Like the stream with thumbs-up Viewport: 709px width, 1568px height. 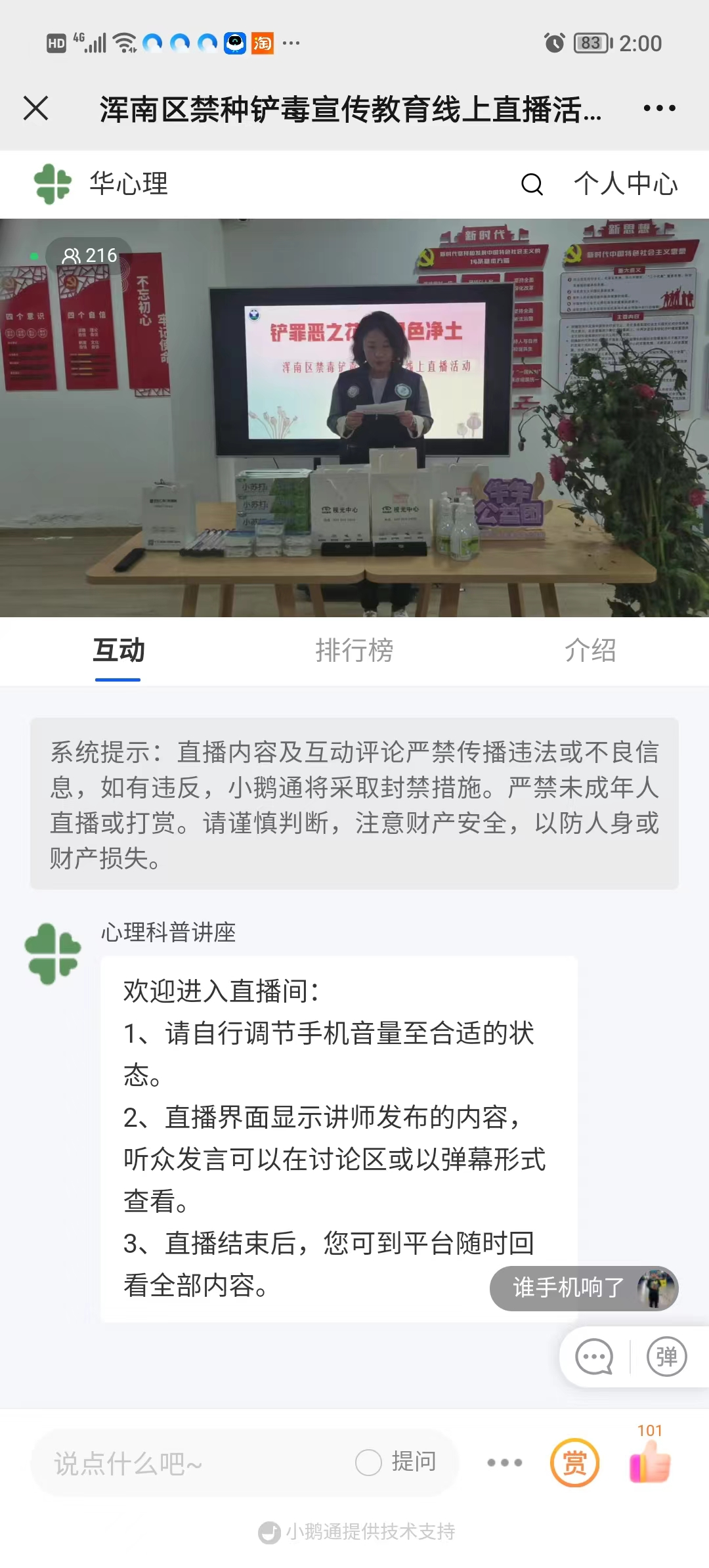tap(649, 1462)
